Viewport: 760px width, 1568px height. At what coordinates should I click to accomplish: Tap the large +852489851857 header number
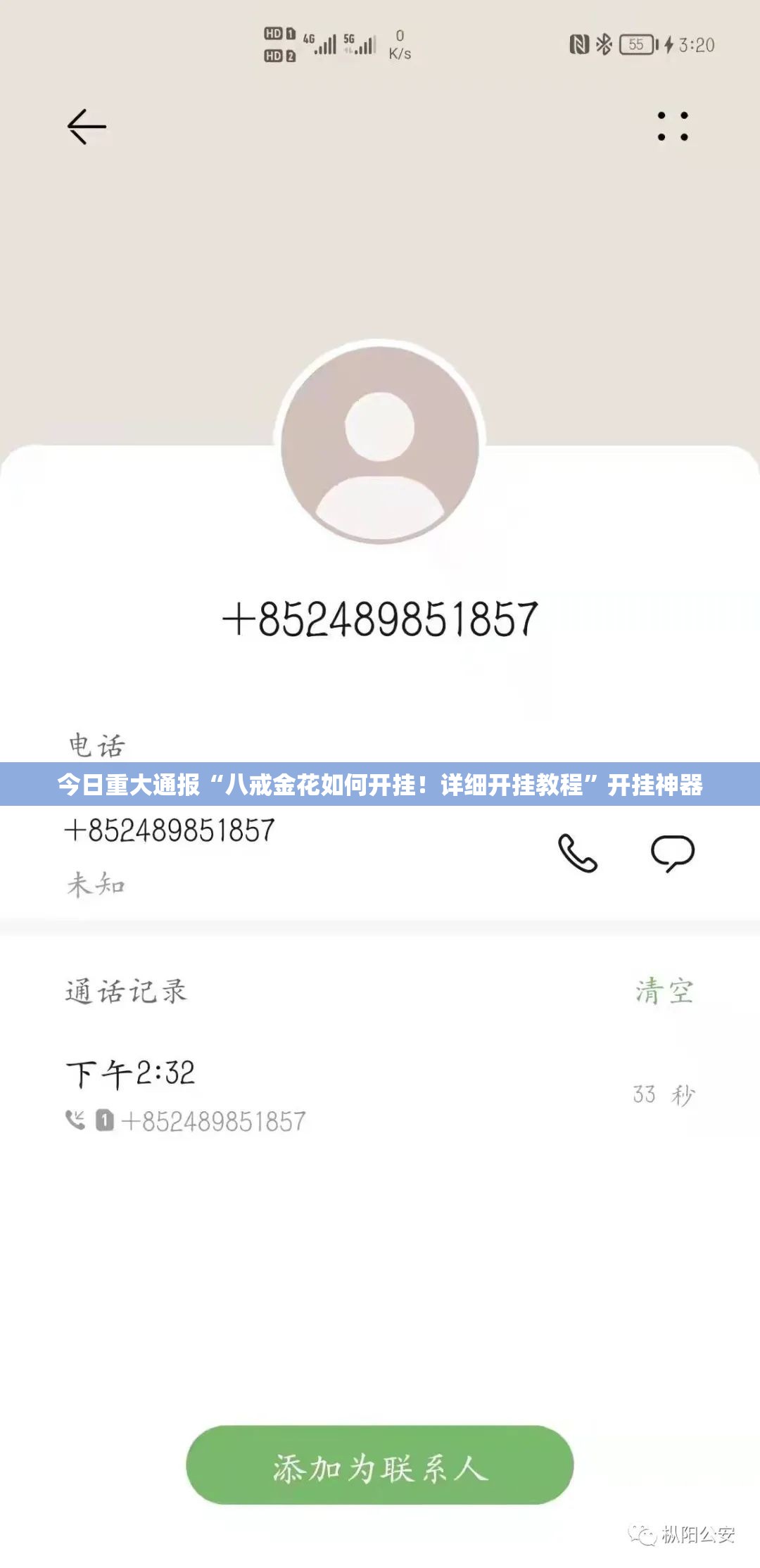click(x=379, y=616)
